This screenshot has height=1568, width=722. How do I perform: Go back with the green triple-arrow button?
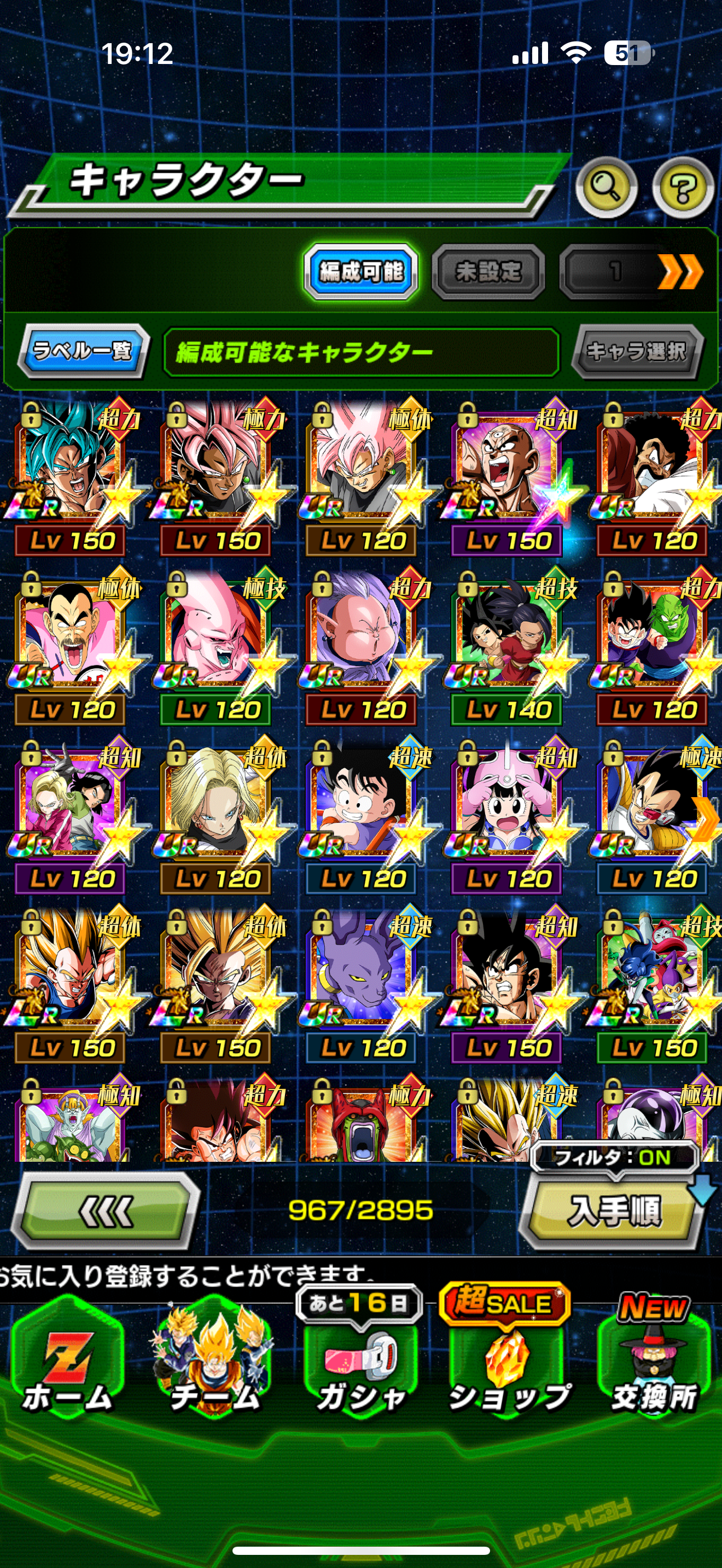click(x=106, y=1210)
